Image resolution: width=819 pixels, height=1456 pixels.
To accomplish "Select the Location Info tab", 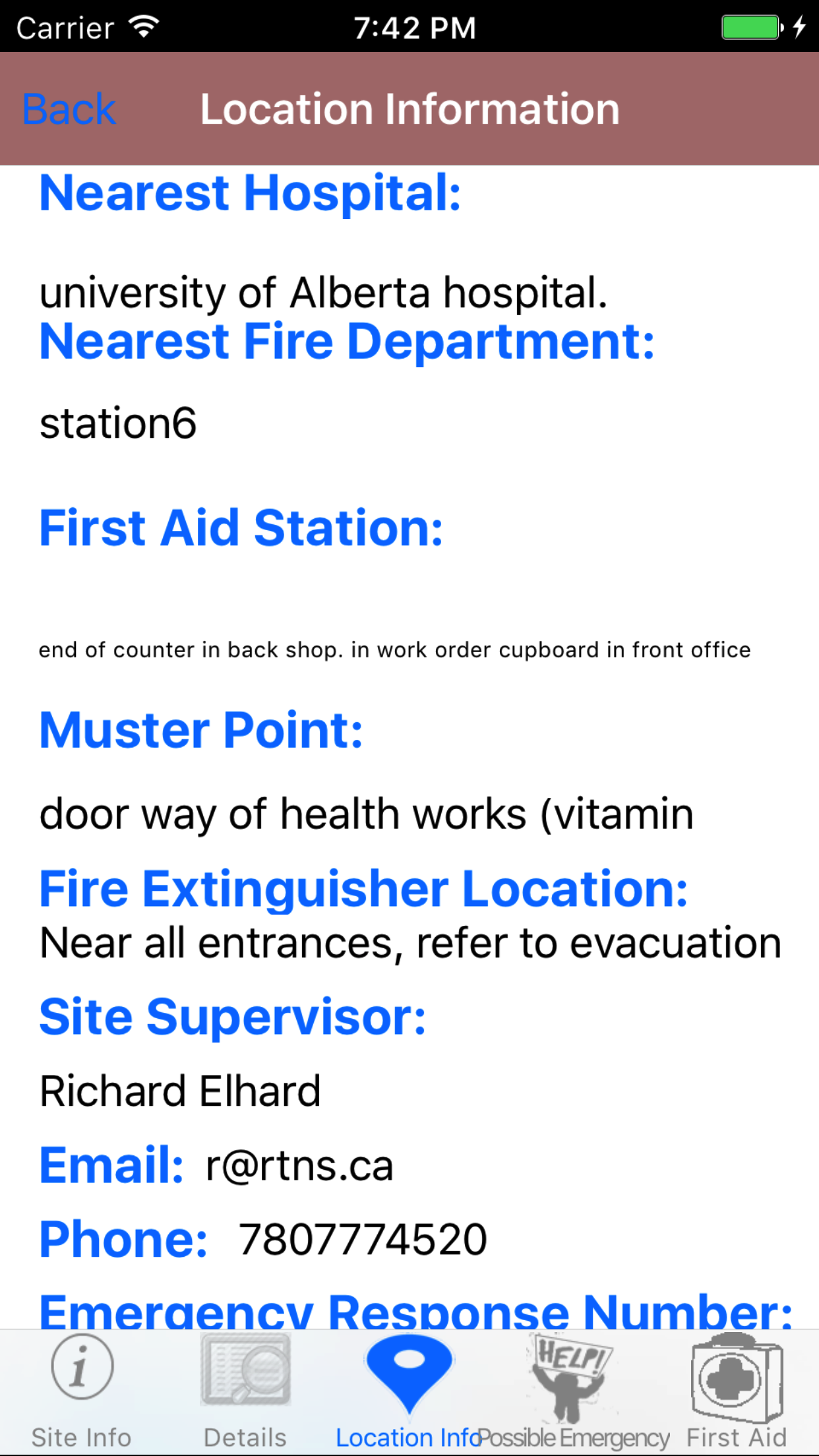I will (409, 1393).
